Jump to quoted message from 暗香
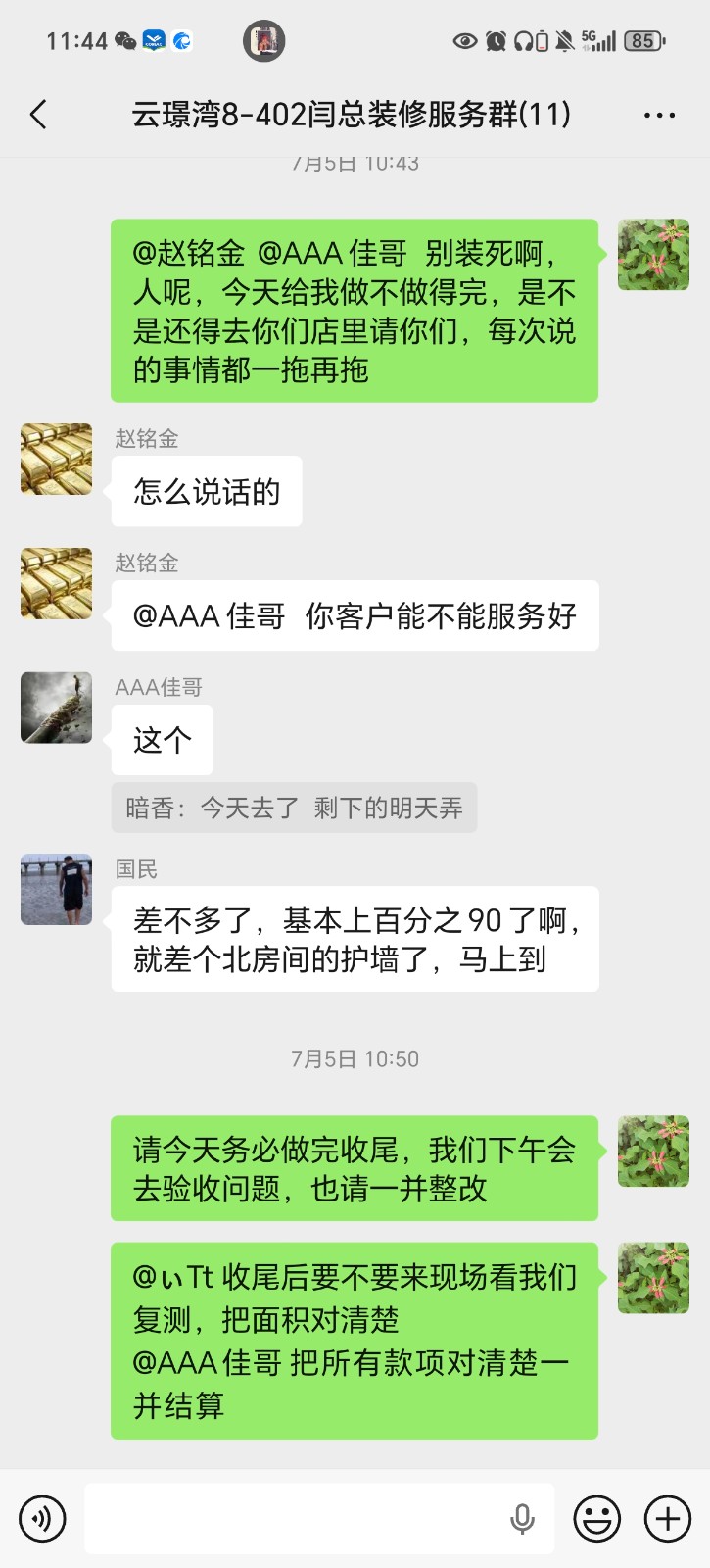The image size is (710, 1568). pyautogui.click(x=294, y=808)
